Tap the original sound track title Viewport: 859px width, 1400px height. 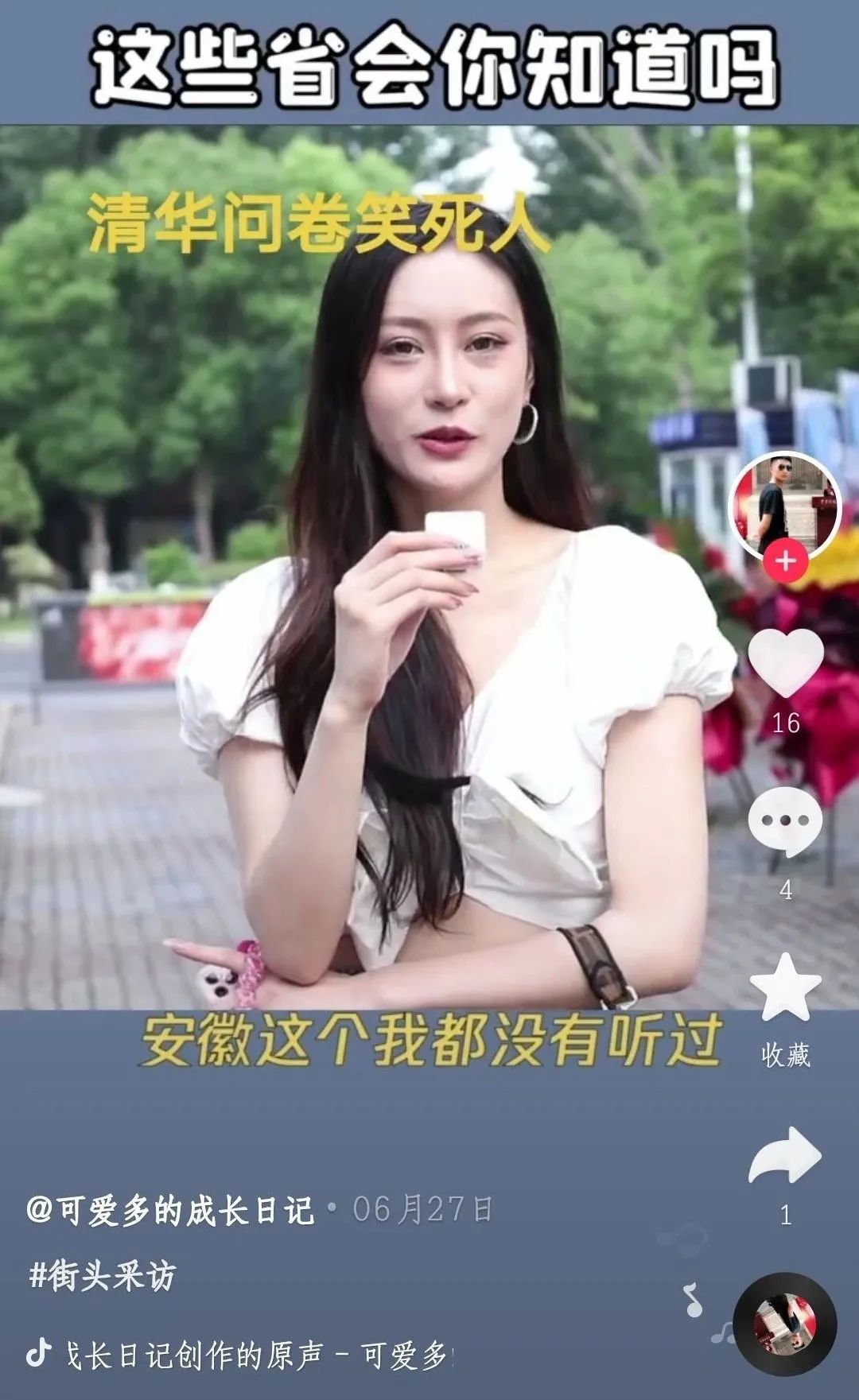pyautogui.click(x=258, y=1355)
